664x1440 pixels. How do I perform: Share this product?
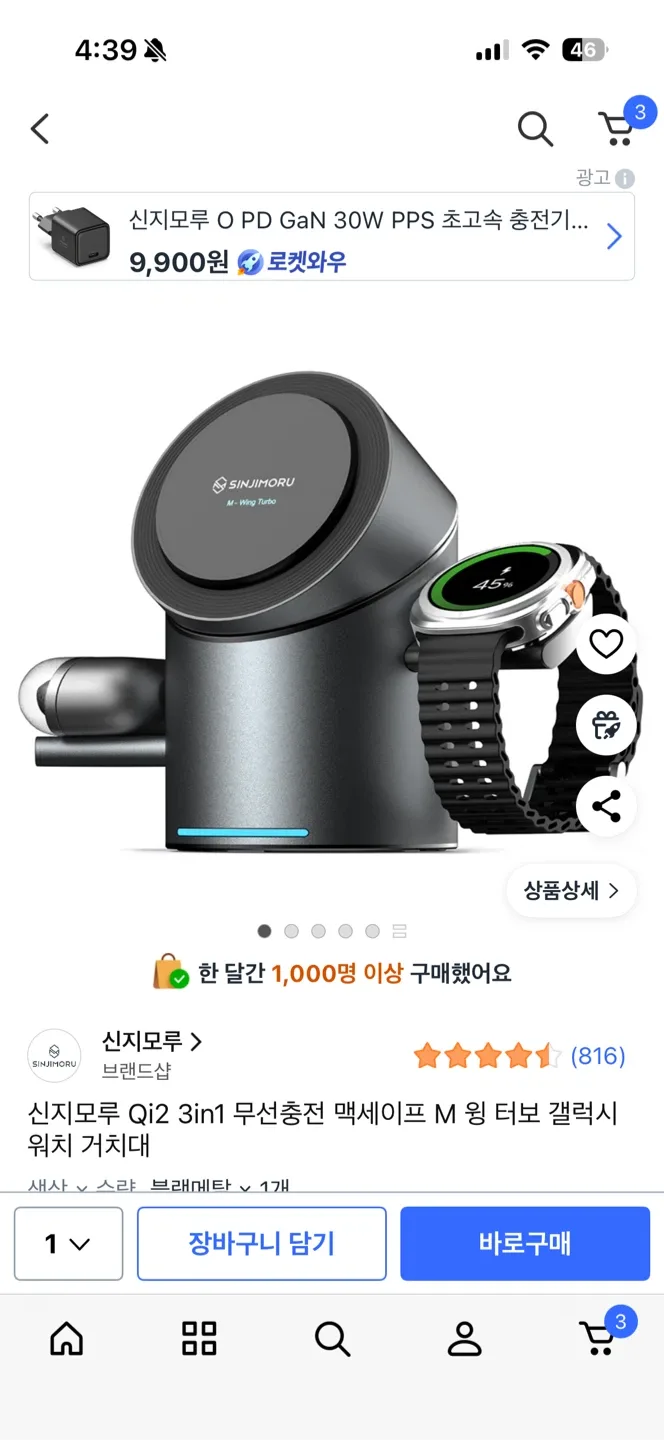coord(606,806)
